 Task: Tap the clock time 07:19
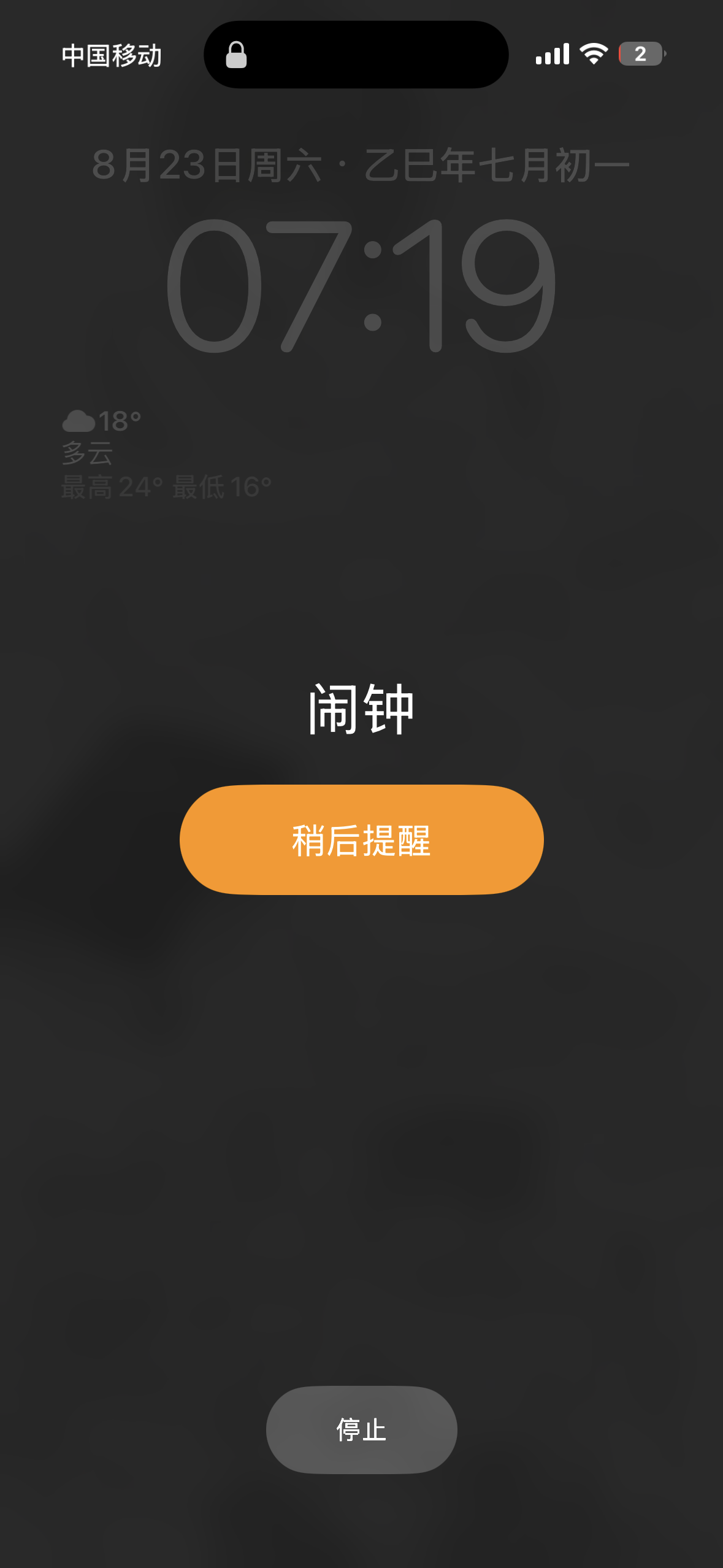(x=361, y=285)
